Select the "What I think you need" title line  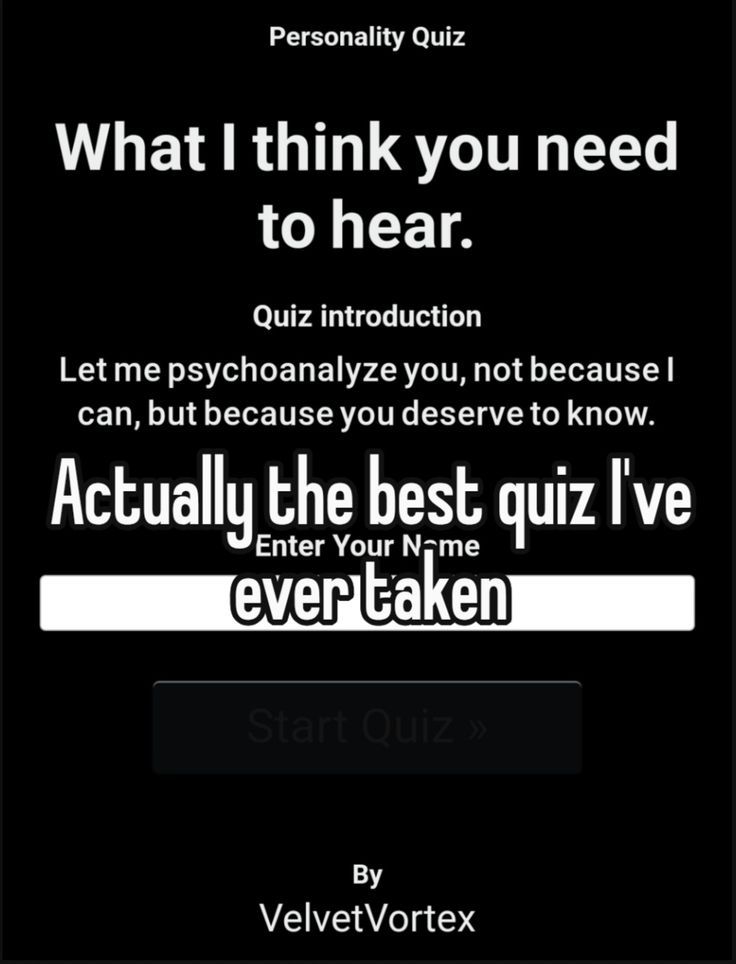[x=368, y=150]
